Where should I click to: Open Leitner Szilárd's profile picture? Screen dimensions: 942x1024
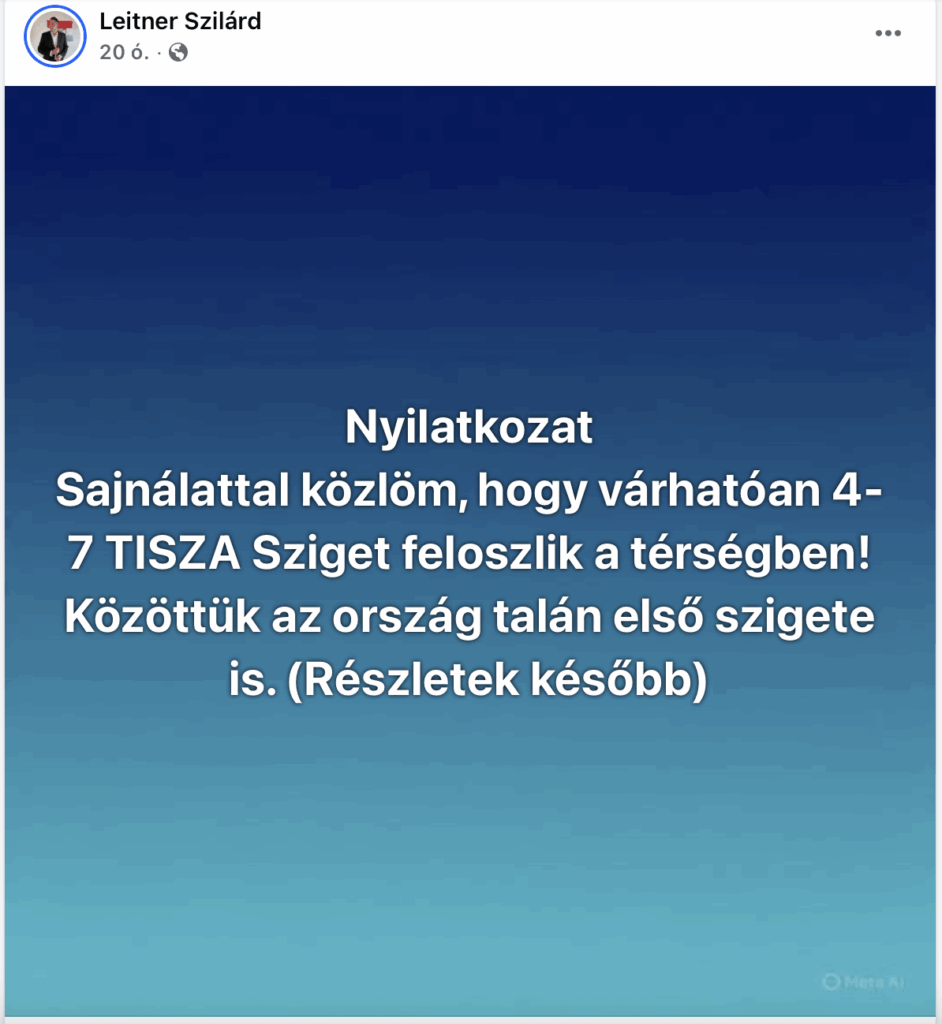point(53,39)
